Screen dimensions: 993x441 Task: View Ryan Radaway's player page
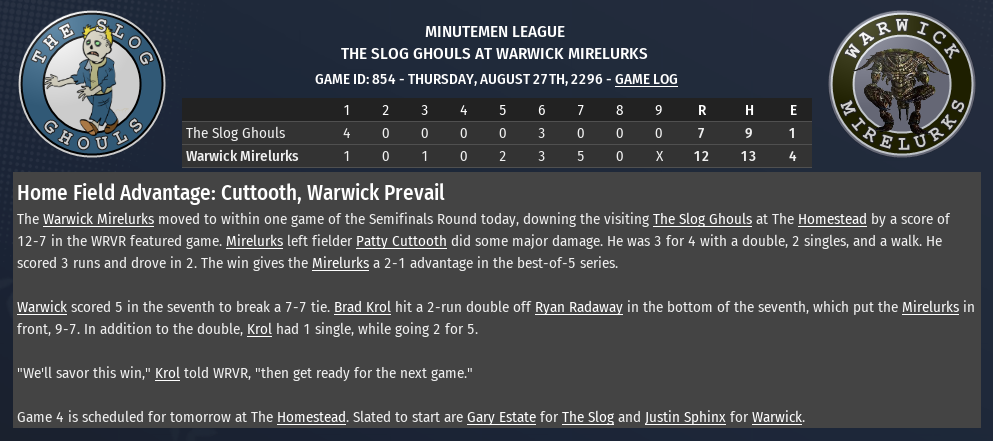[578, 307]
